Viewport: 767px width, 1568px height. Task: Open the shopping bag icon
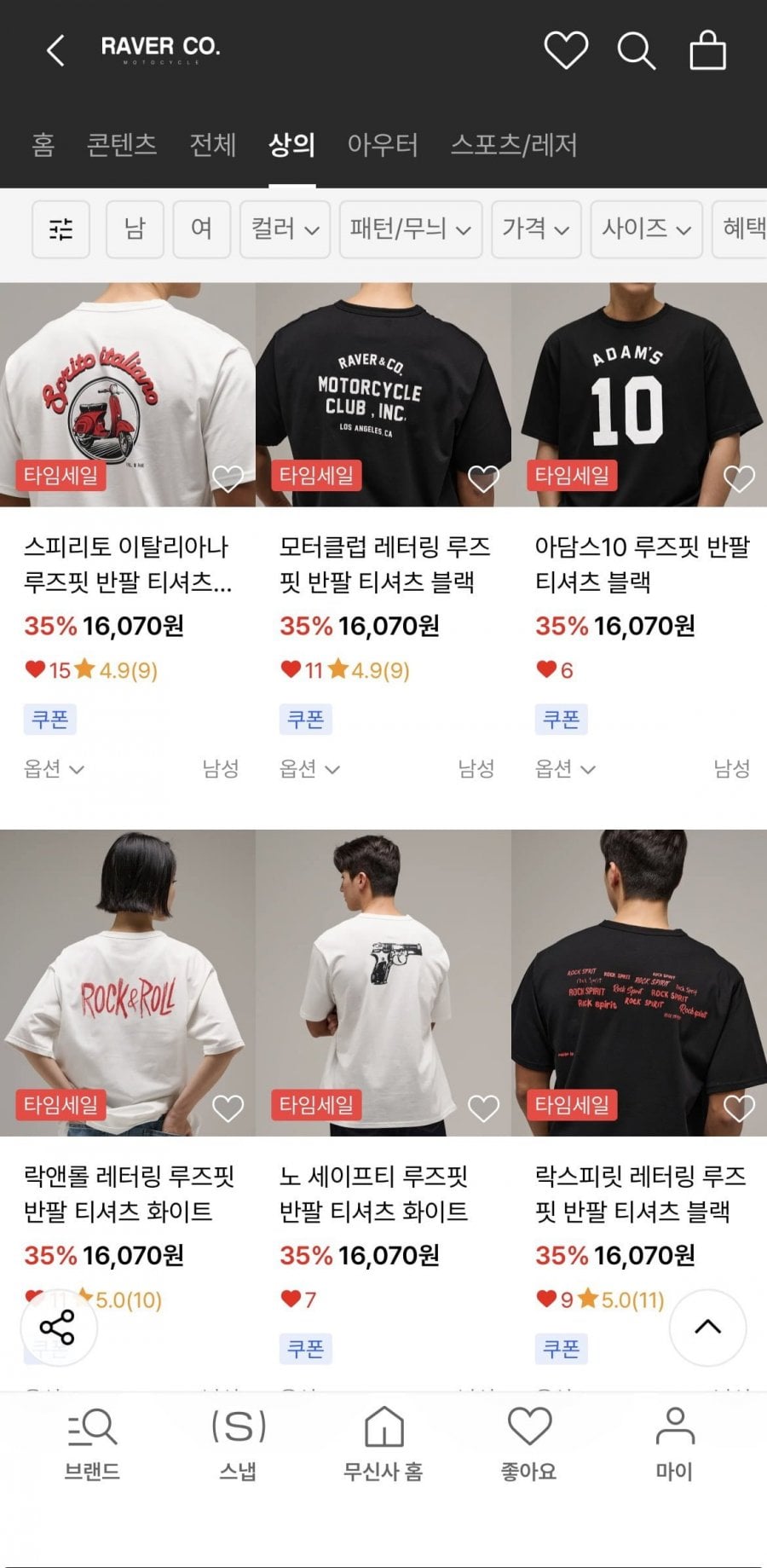(707, 49)
